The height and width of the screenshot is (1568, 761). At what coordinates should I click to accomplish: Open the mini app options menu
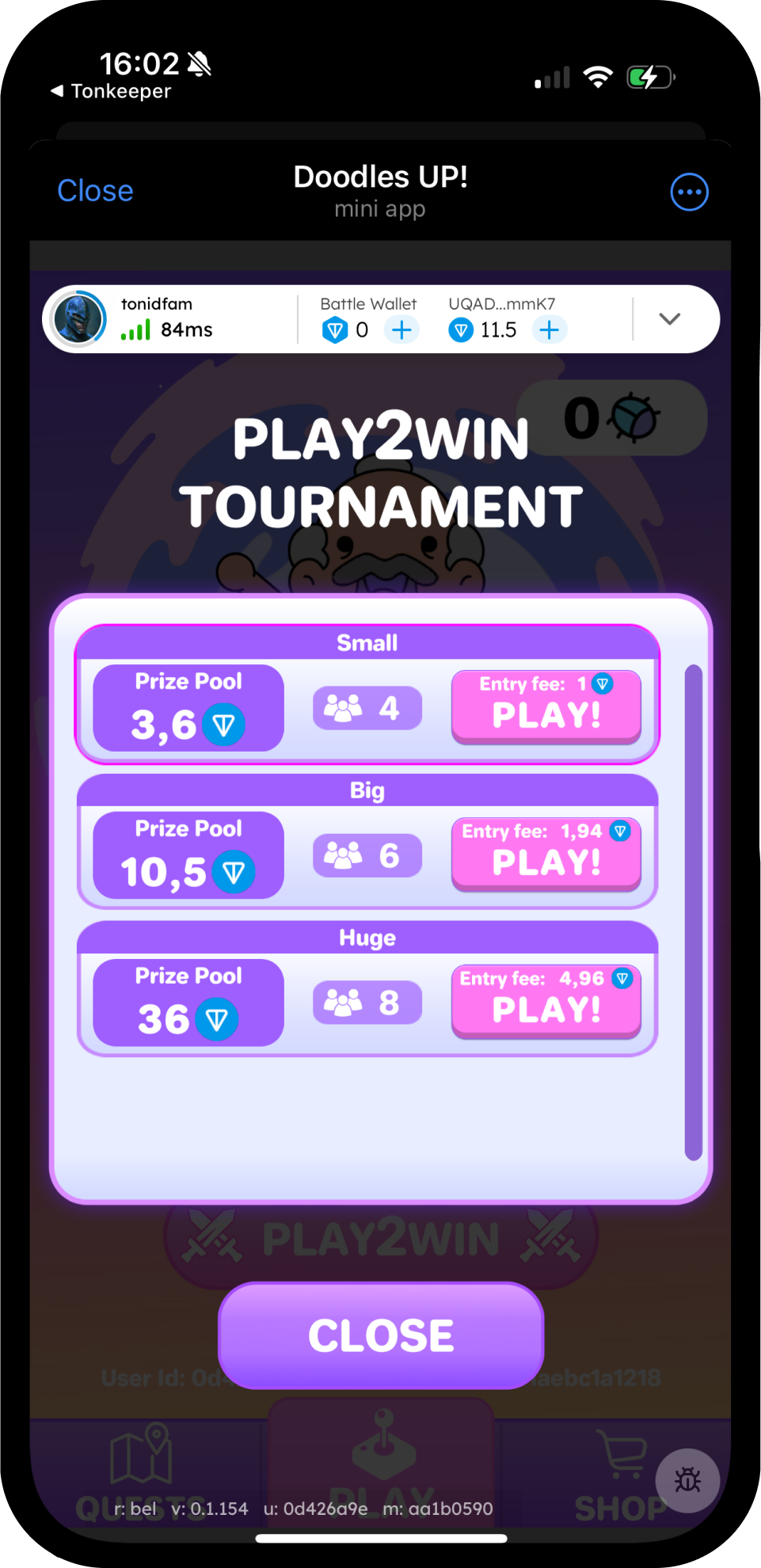[689, 192]
